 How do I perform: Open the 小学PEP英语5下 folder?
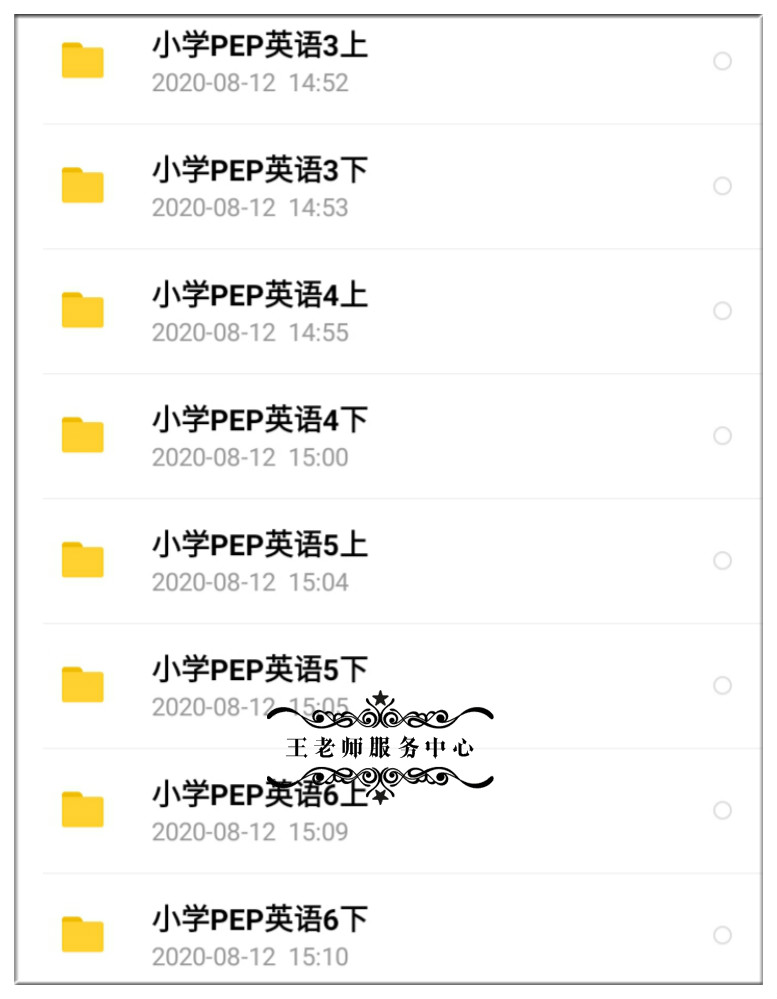[259, 669]
